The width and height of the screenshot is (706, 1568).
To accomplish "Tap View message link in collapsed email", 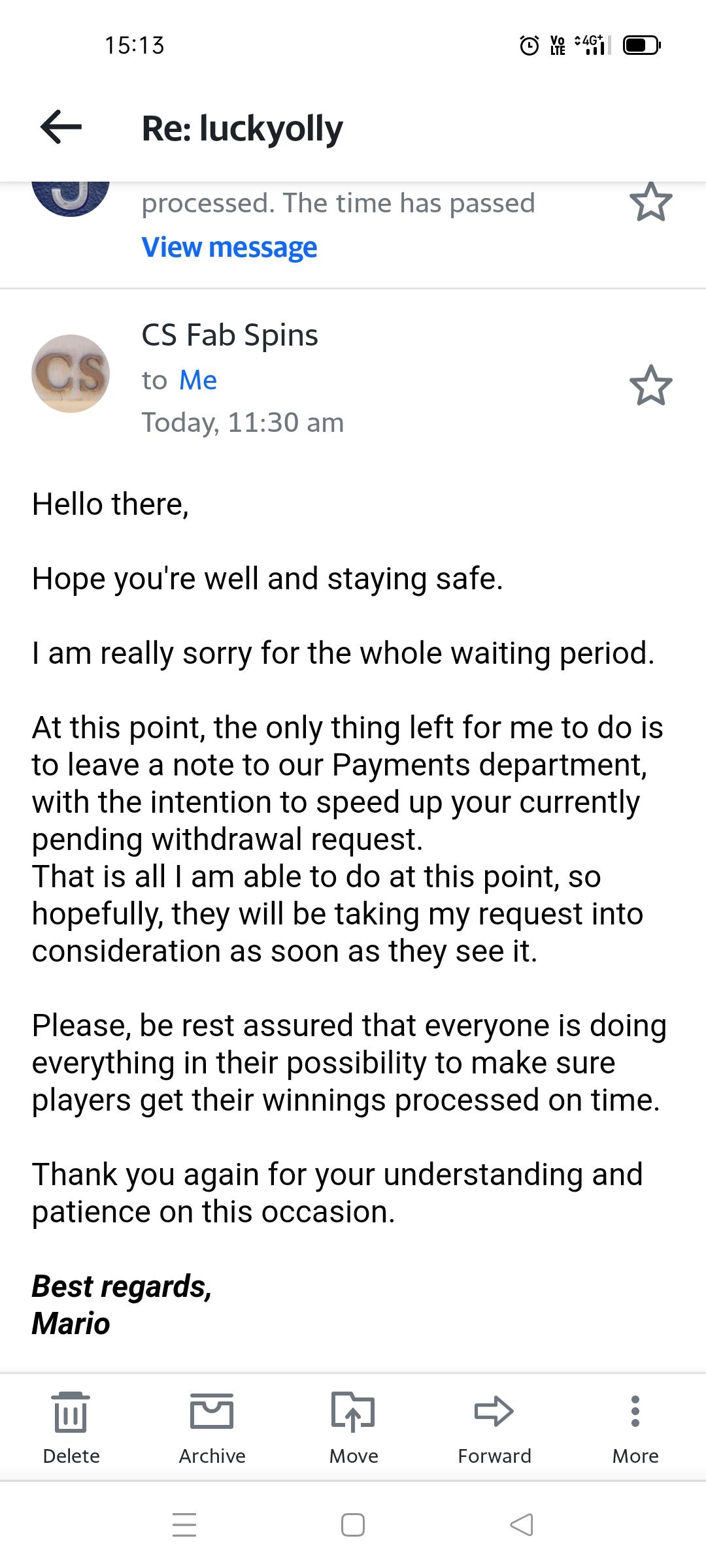I will pyautogui.click(x=229, y=248).
